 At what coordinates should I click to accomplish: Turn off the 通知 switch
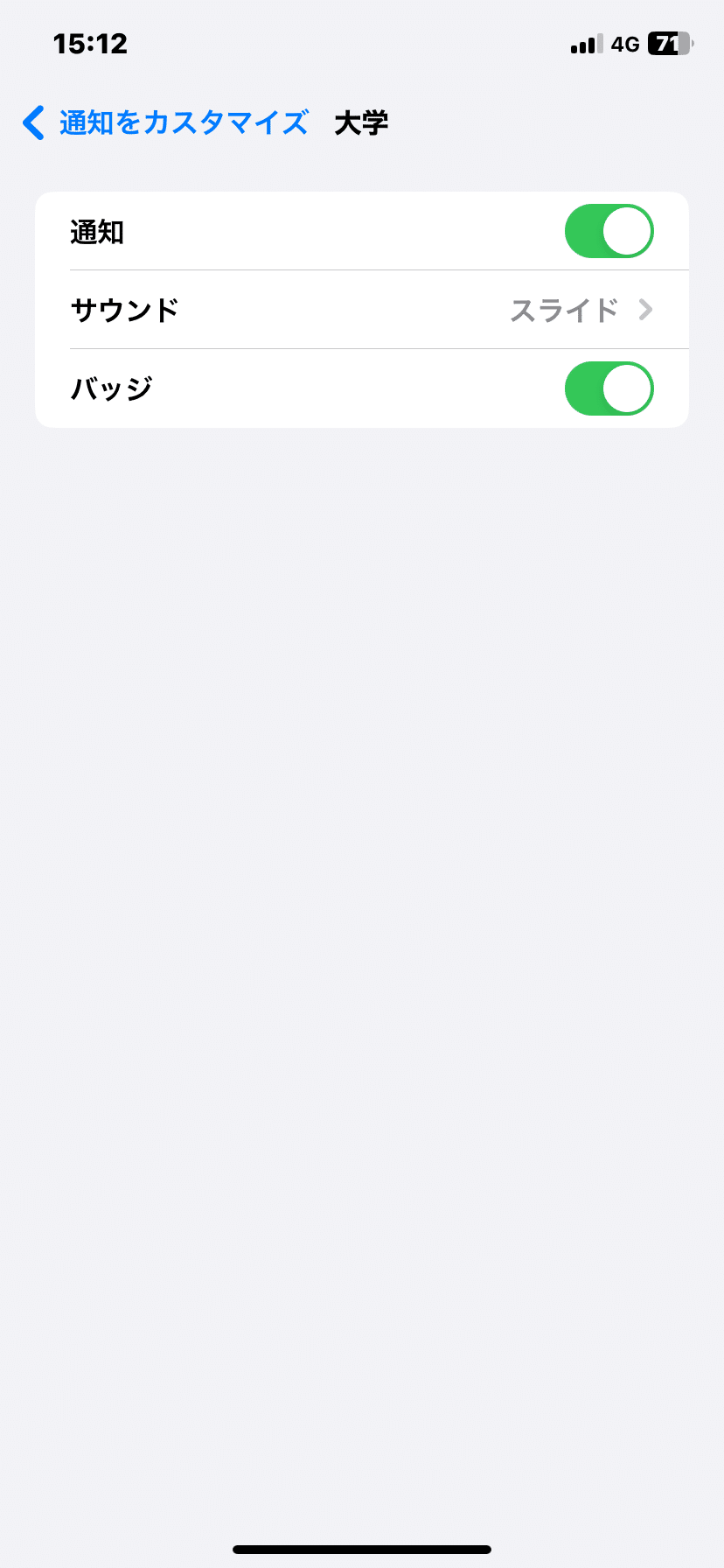coord(609,231)
